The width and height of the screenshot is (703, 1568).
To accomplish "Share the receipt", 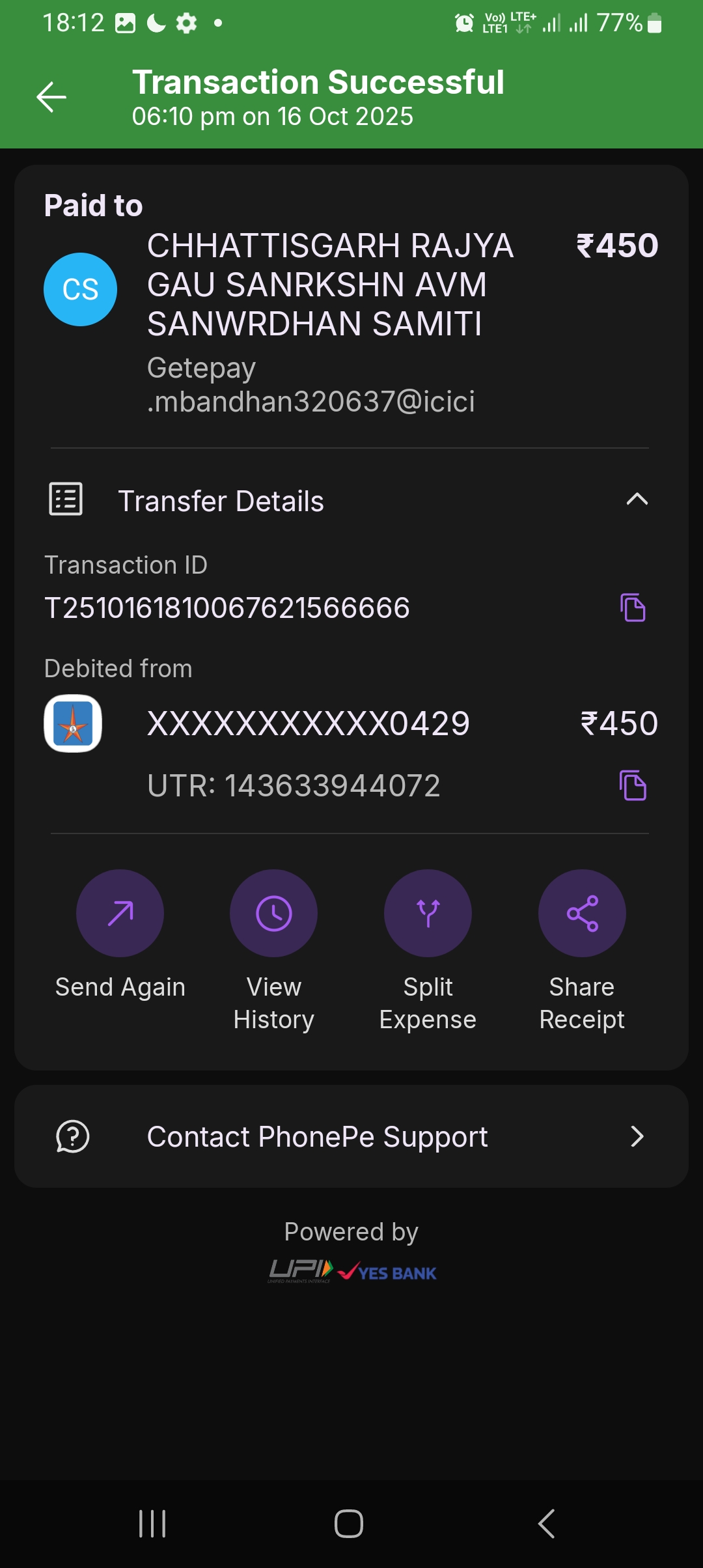I will 582,914.
